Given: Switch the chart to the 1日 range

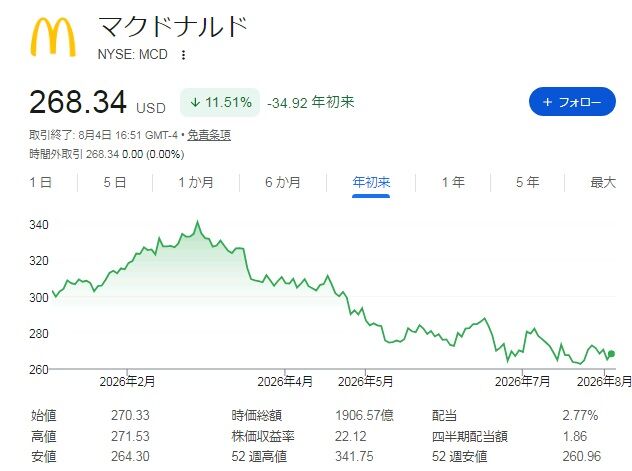Looking at the screenshot, I should click(40, 183).
